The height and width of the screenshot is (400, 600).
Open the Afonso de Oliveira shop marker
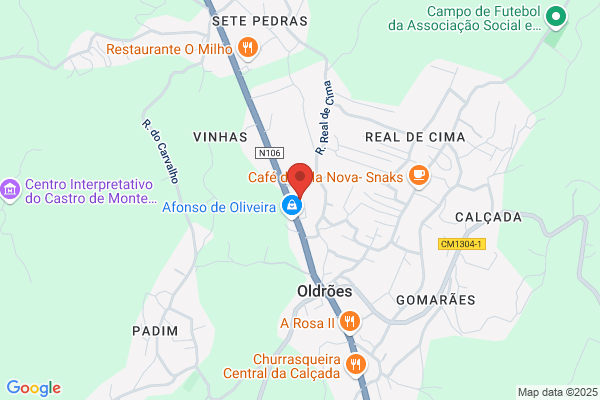click(292, 206)
